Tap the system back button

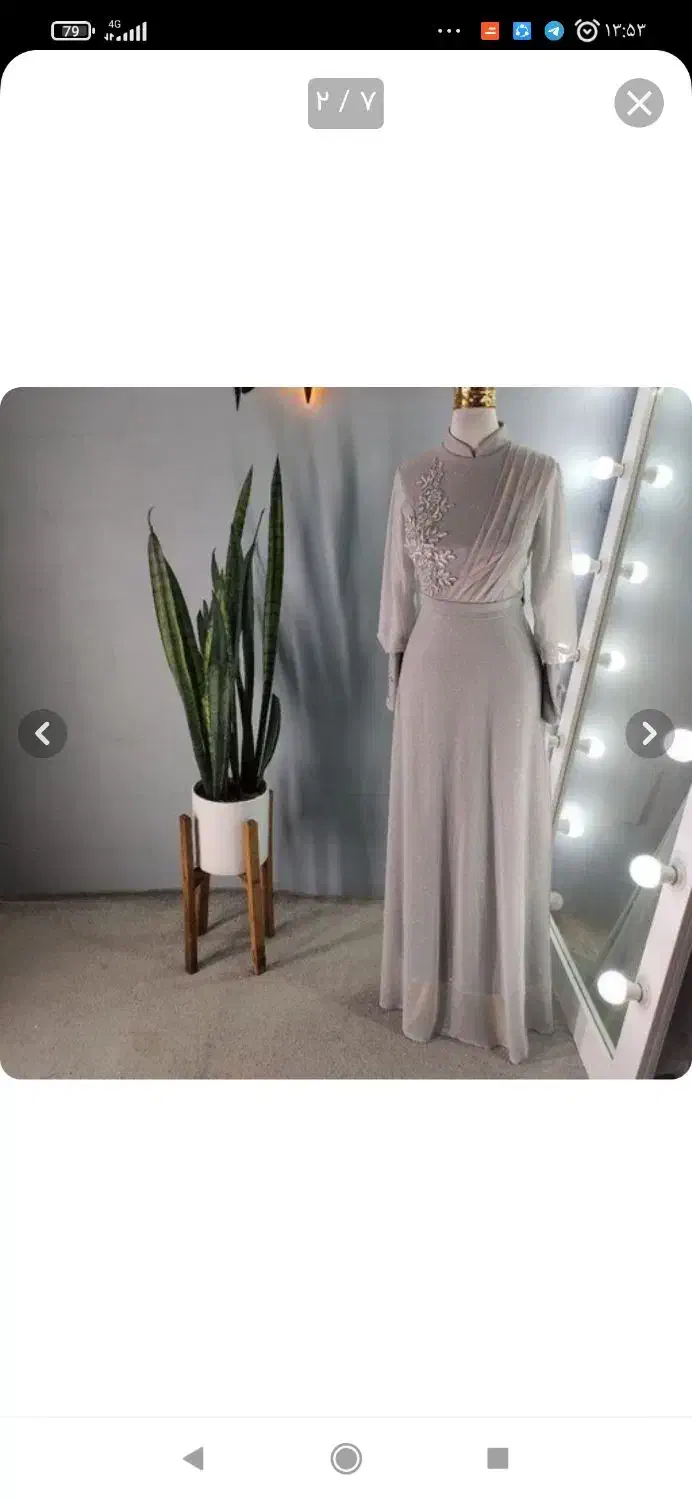click(x=194, y=1458)
